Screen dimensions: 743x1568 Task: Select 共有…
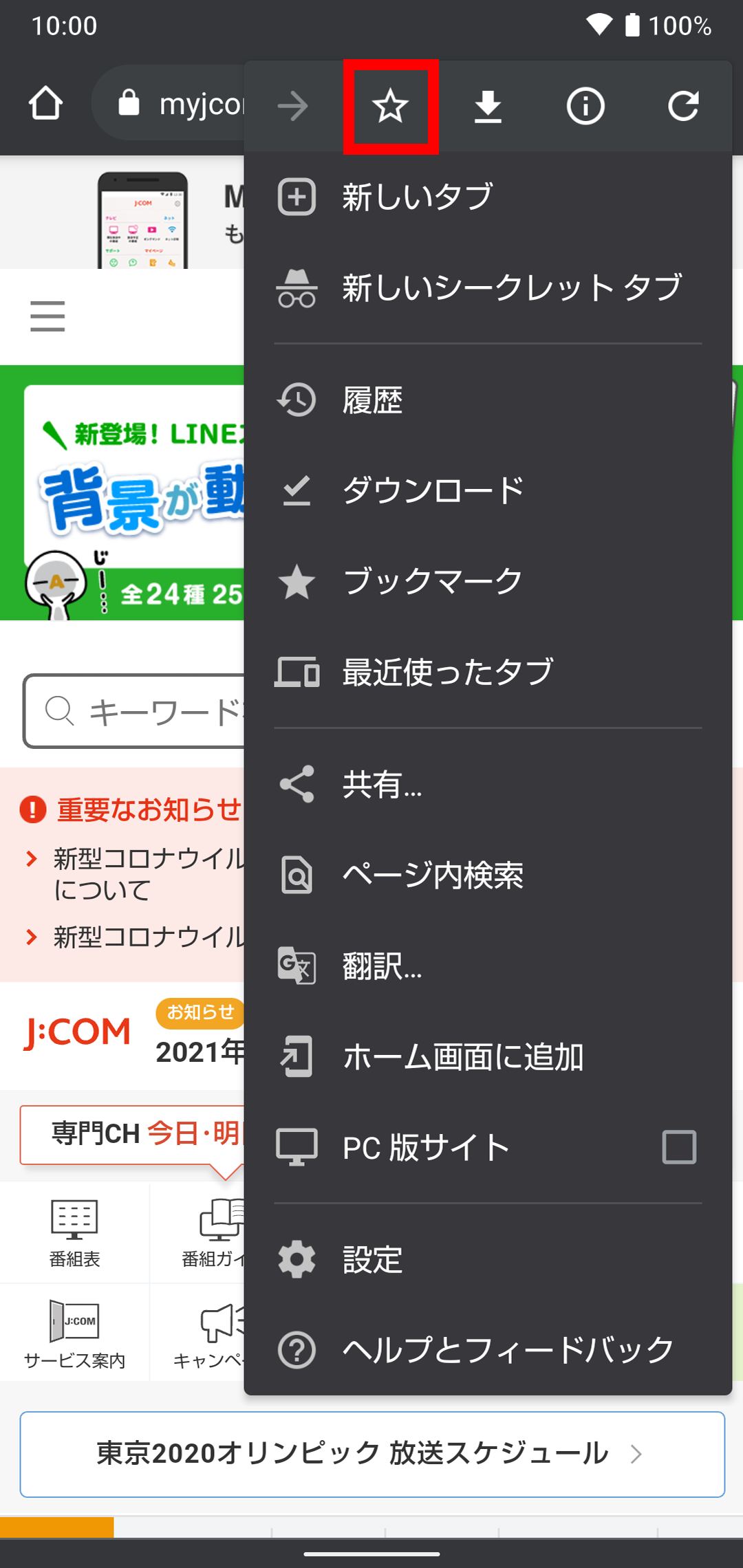click(488, 784)
